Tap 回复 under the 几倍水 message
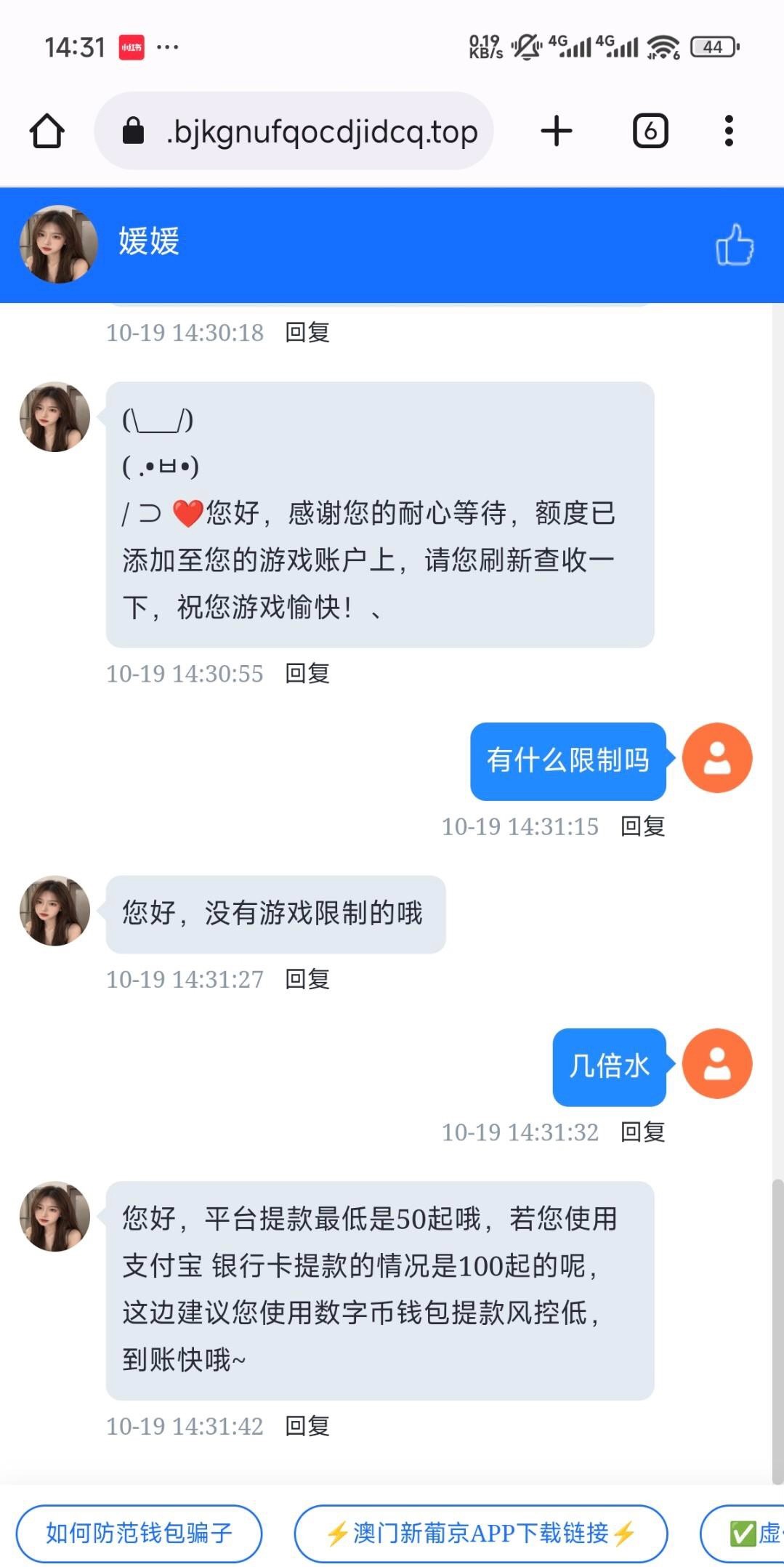The height and width of the screenshot is (1567, 784). click(643, 1132)
